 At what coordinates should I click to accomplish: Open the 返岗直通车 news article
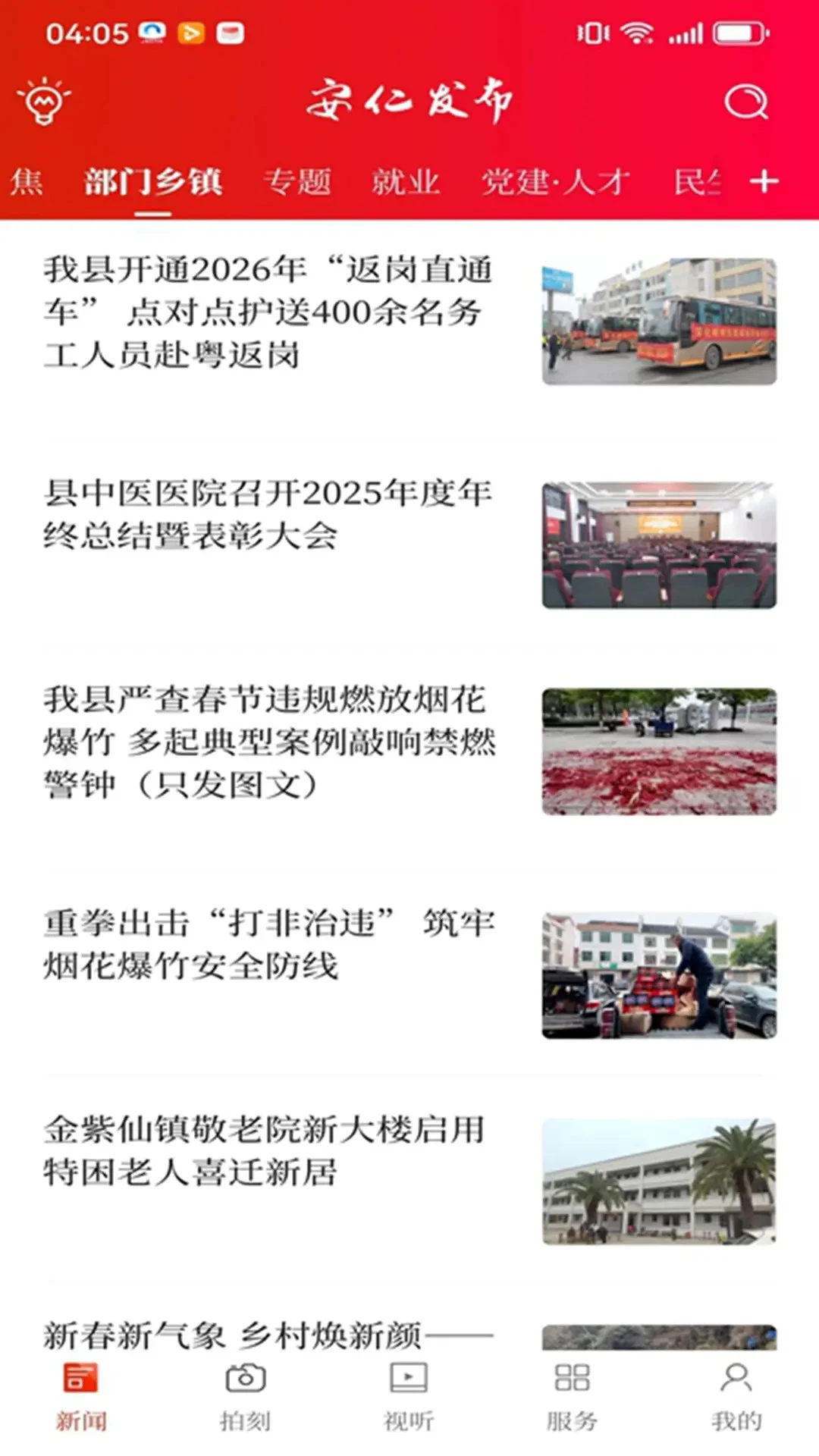(x=409, y=322)
